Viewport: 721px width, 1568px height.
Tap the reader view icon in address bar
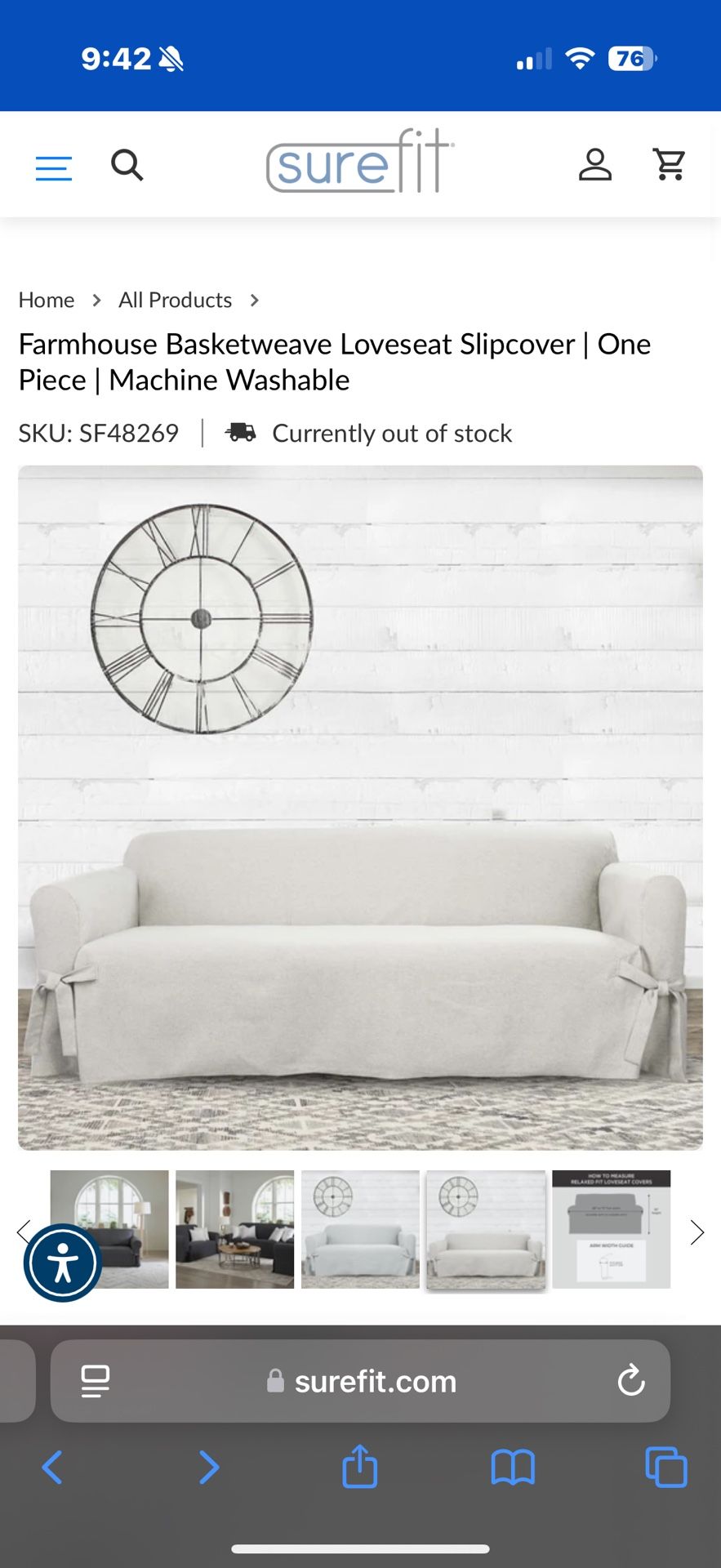coord(95,1381)
